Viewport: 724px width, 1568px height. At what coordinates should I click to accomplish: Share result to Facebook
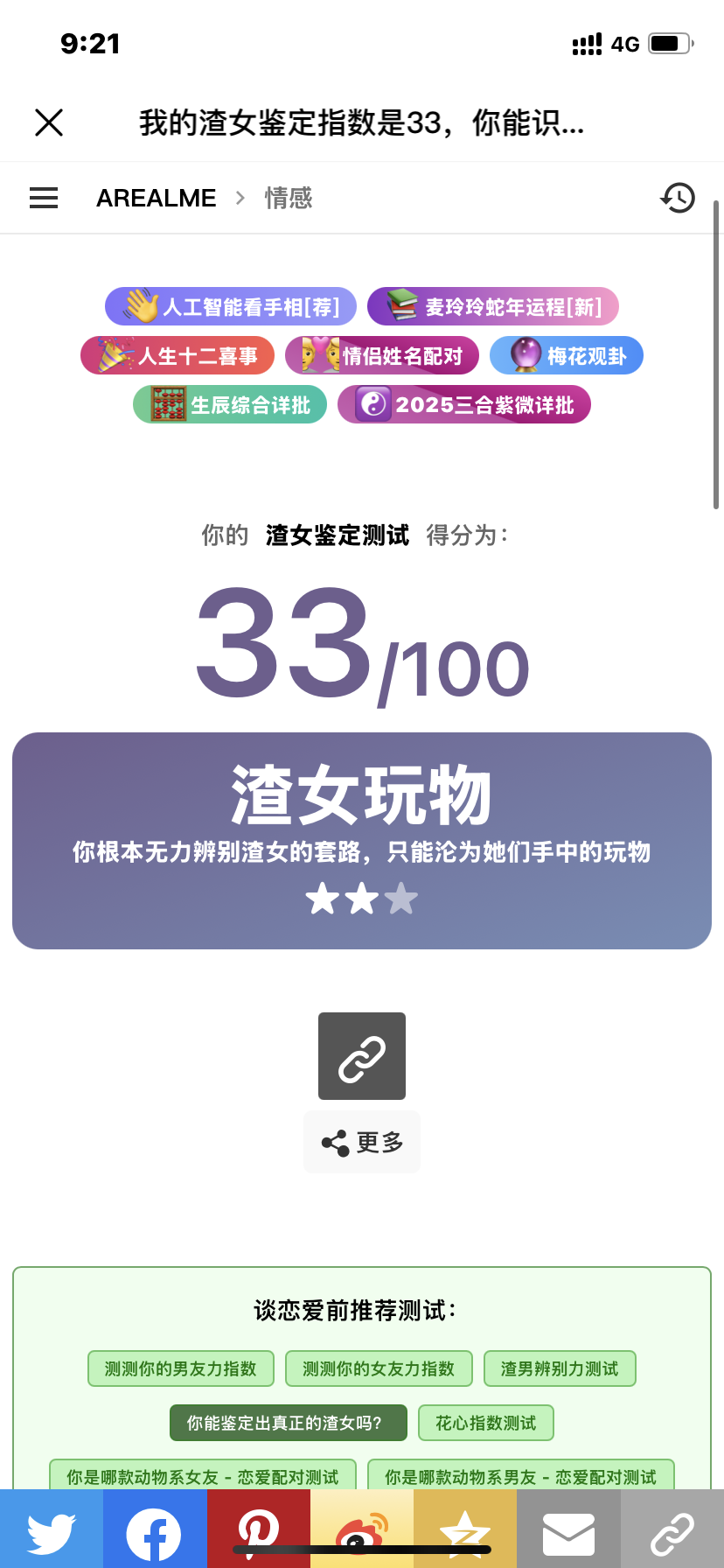[x=155, y=1529]
